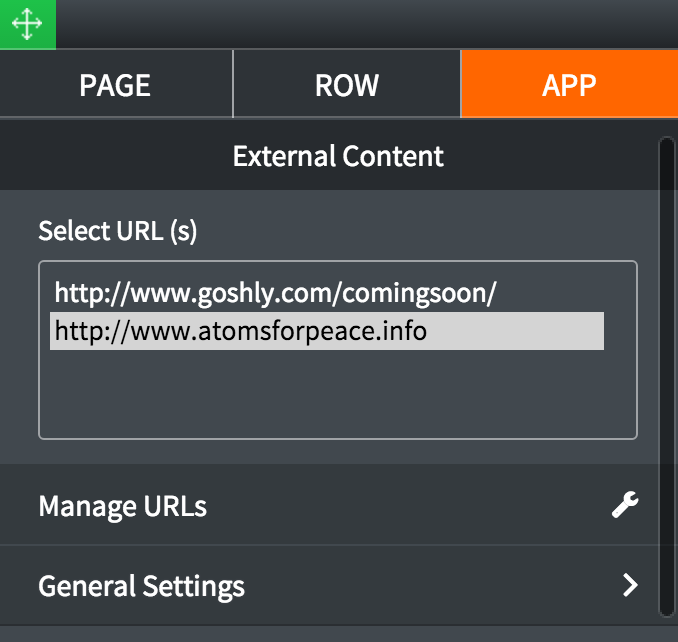
Task: Select the atomsforpeace.info URL
Action: [326, 331]
